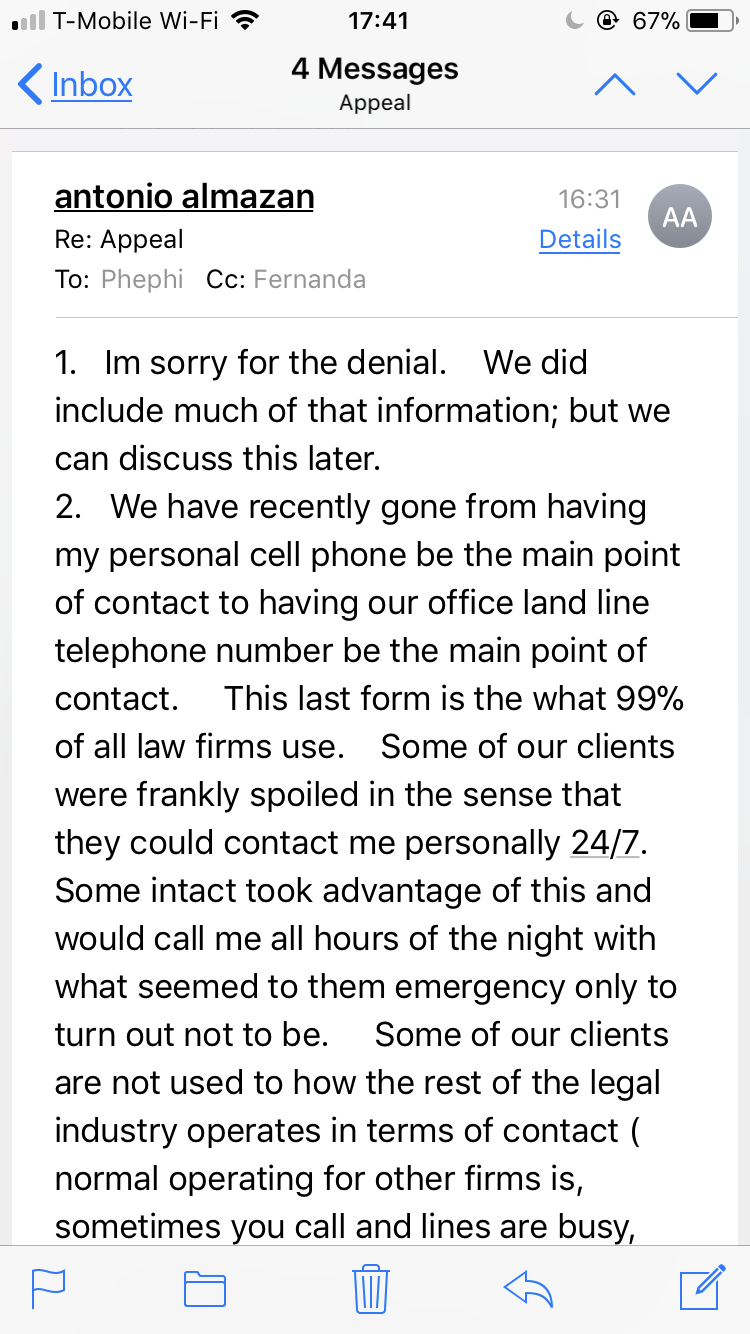Viewport: 750px width, 1334px height.
Task: Compose a new email
Action: (702, 1287)
